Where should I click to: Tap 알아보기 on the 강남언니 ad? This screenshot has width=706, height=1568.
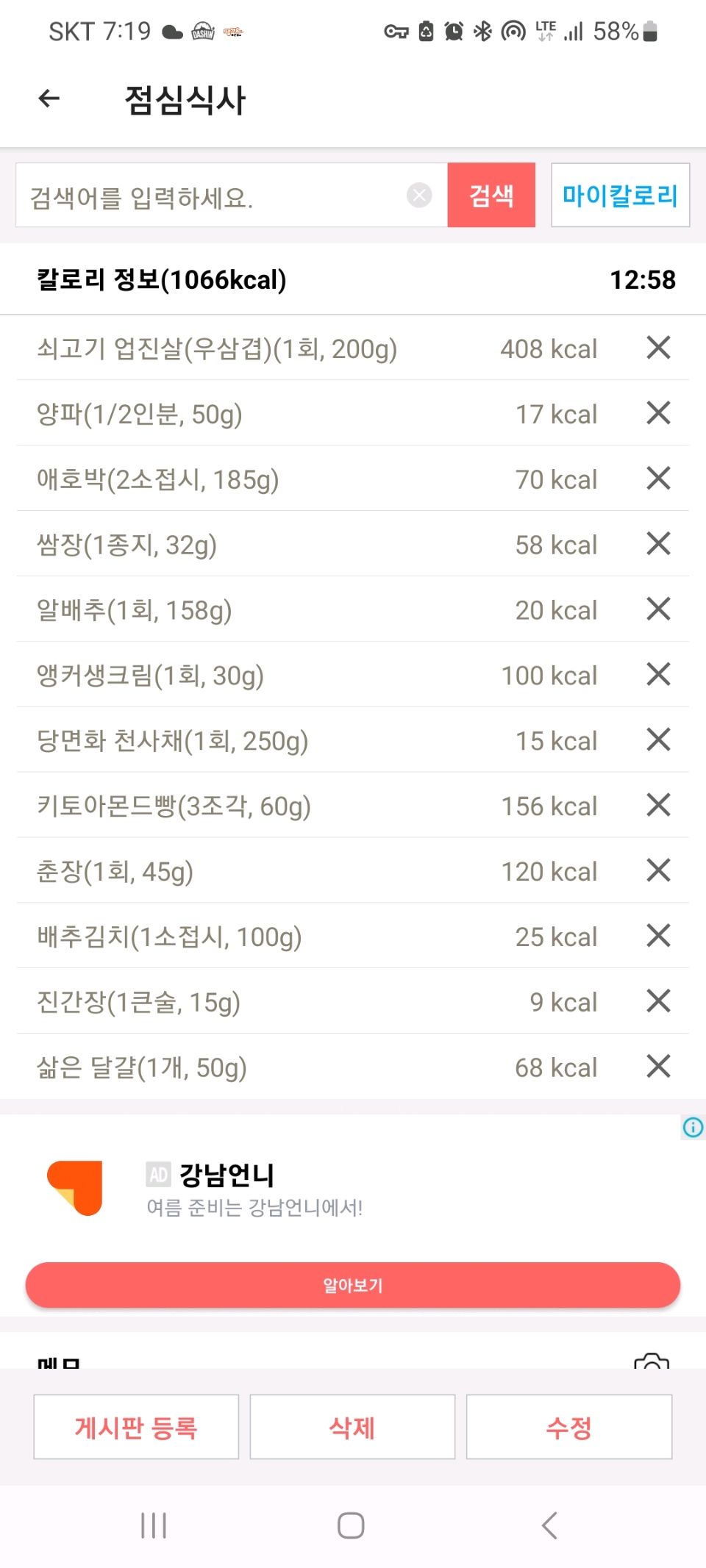[353, 1285]
